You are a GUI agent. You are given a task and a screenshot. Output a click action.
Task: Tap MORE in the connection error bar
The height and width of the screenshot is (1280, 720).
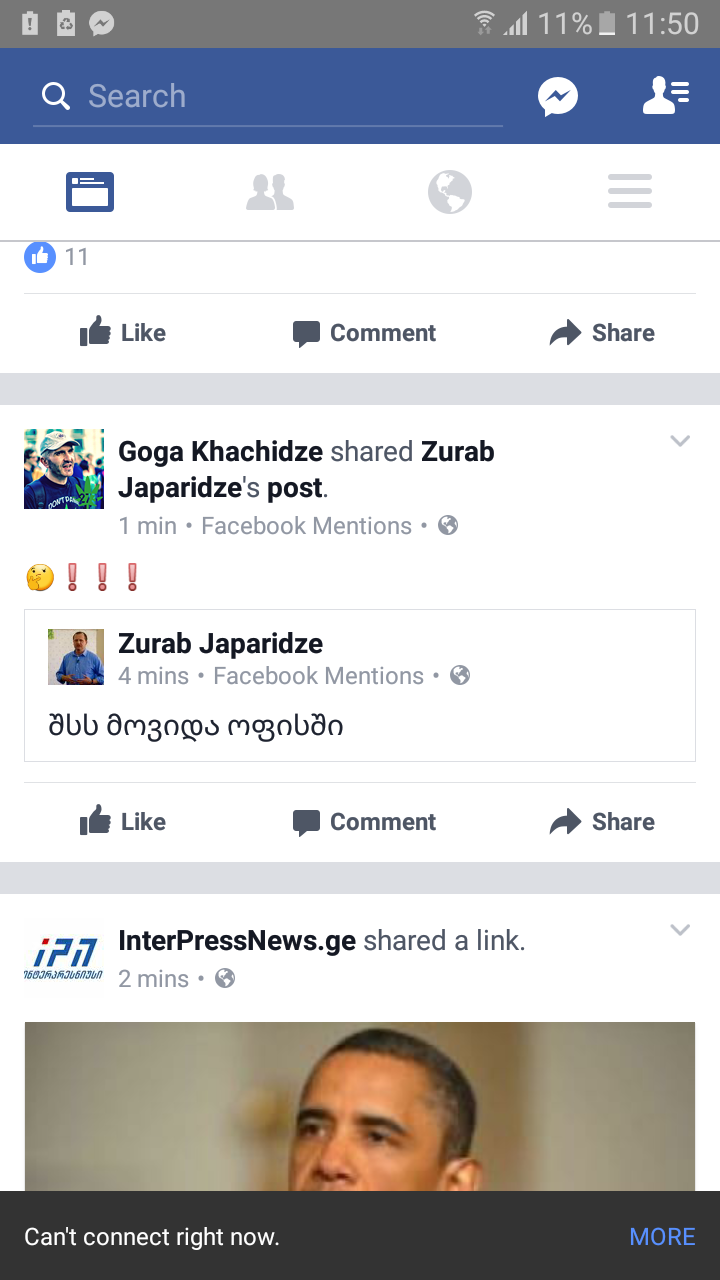pos(662,1237)
